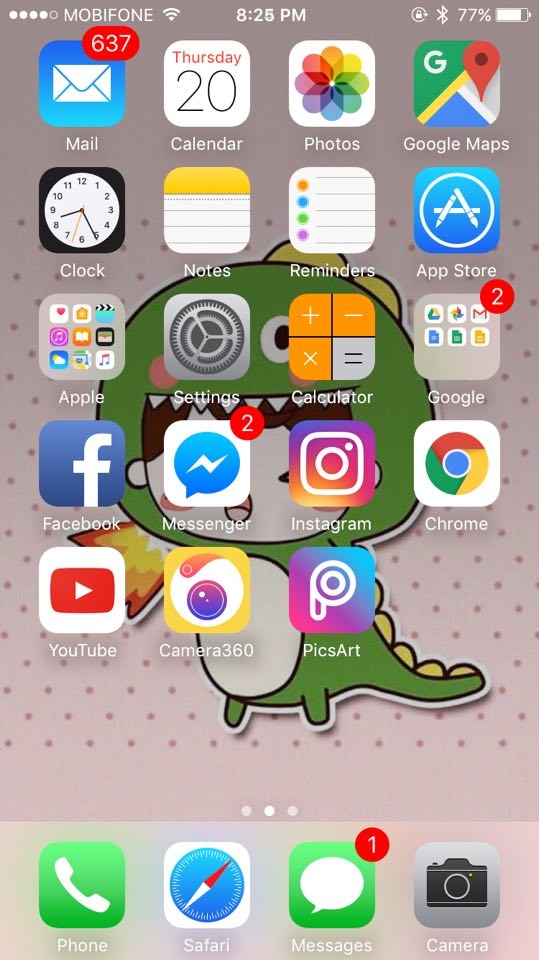
Task: Launch Google Maps
Action: click(x=457, y=84)
